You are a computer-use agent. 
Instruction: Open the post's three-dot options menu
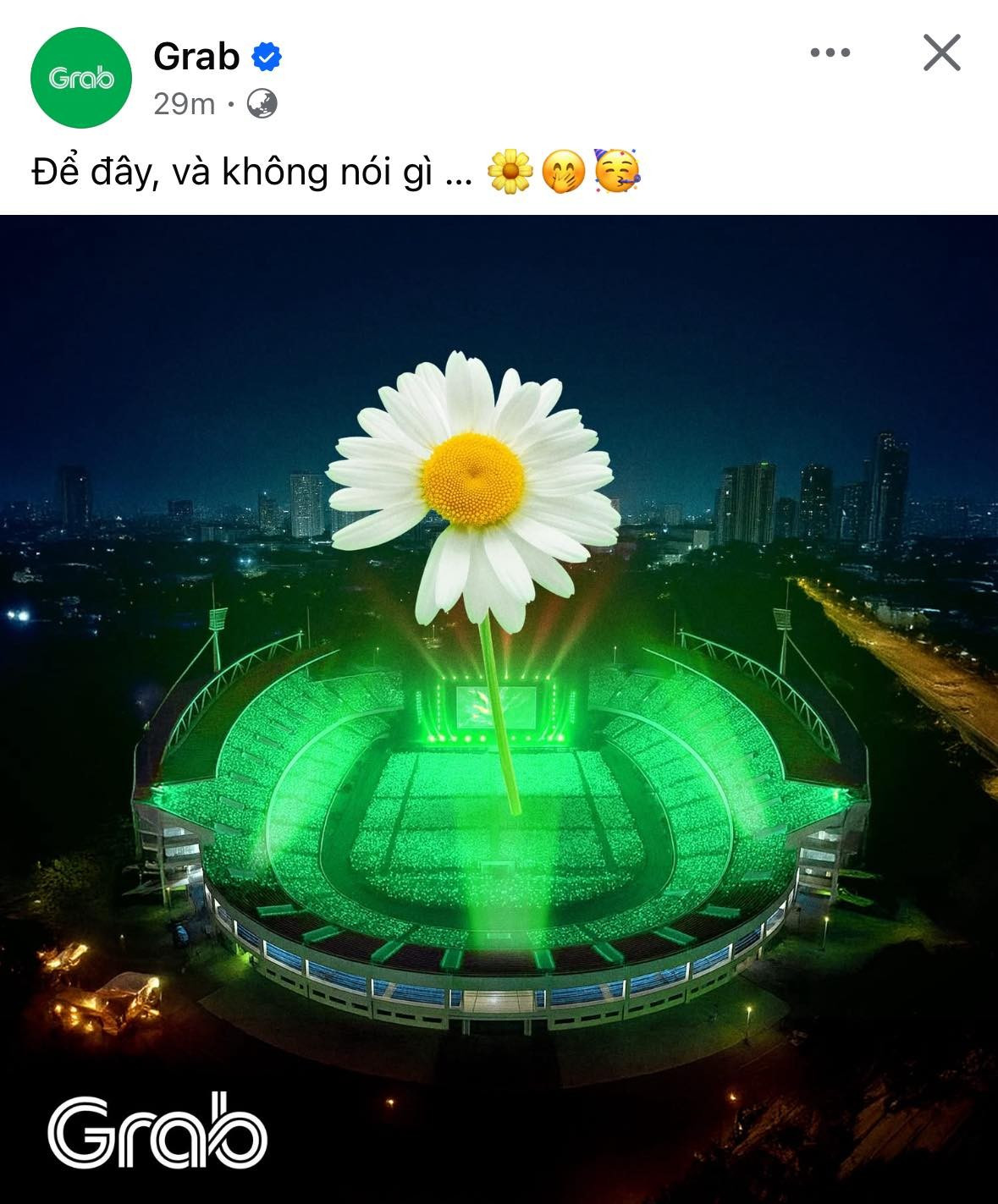(830, 53)
